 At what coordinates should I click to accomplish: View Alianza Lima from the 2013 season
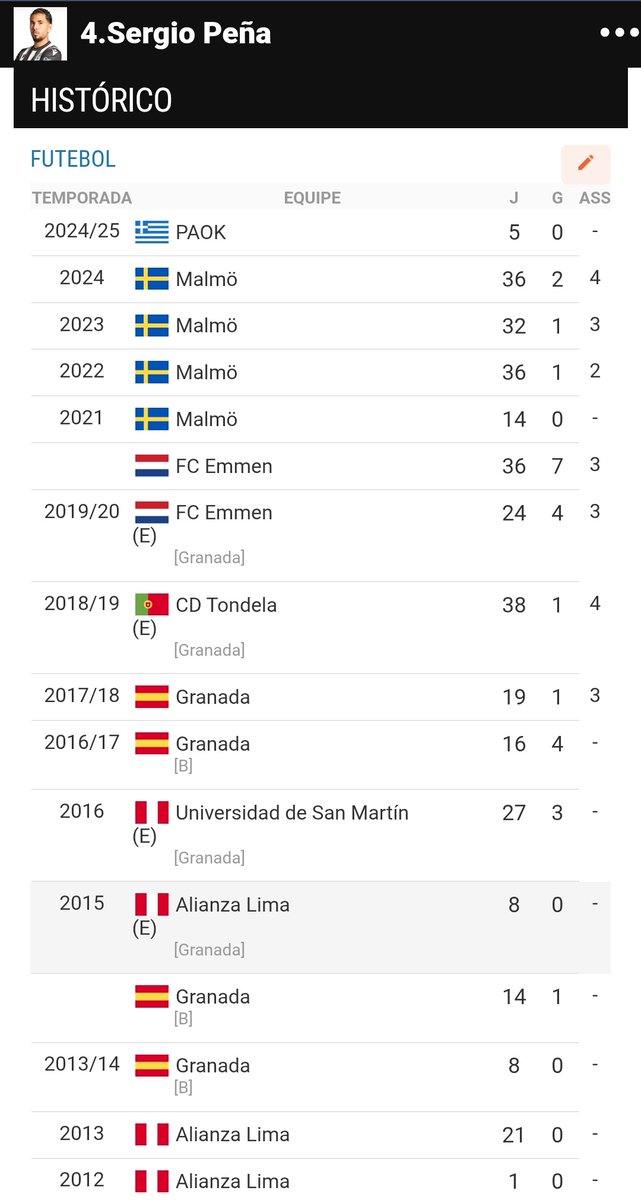point(232,1135)
